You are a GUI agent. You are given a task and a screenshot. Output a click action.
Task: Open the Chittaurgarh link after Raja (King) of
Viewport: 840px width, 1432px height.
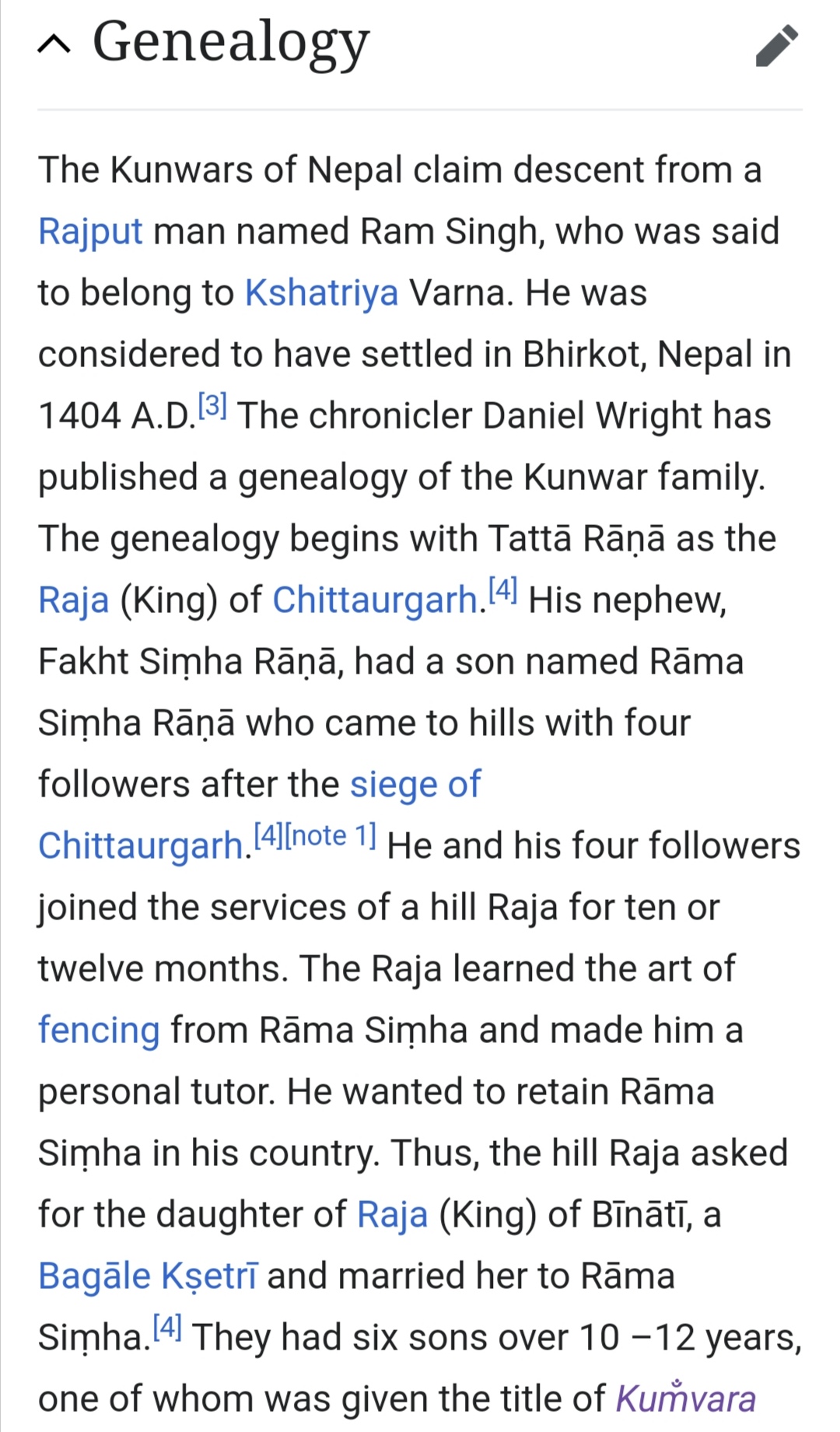pos(375,600)
